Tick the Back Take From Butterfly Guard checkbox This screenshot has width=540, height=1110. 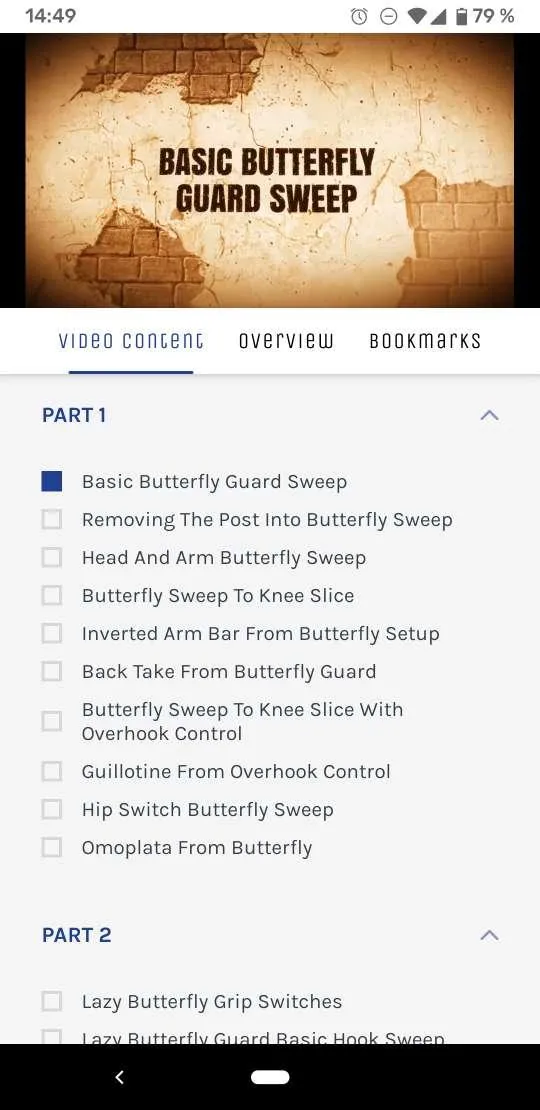[x=52, y=671]
